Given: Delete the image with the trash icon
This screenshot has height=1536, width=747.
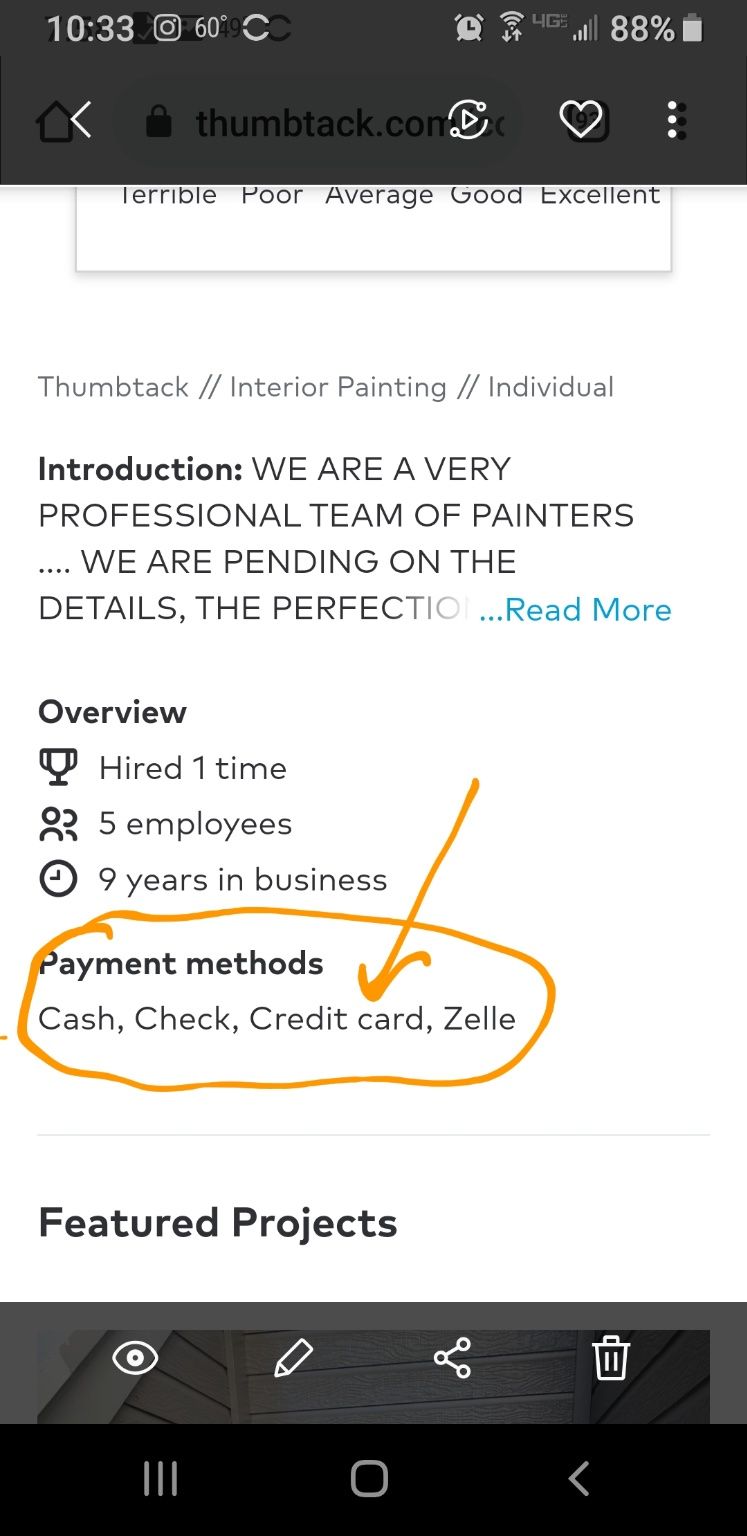Looking at the screenshot, I should 611,1358.
